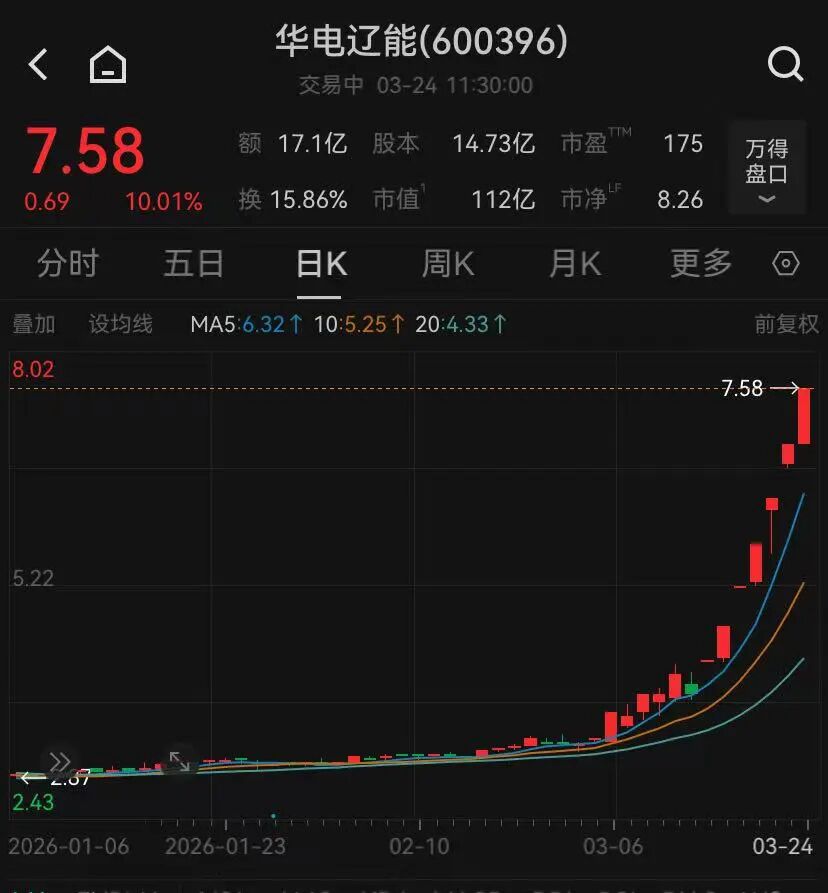828x893 pixels.
Task: Open the 更多 chart period options
Action: (701, 264)
